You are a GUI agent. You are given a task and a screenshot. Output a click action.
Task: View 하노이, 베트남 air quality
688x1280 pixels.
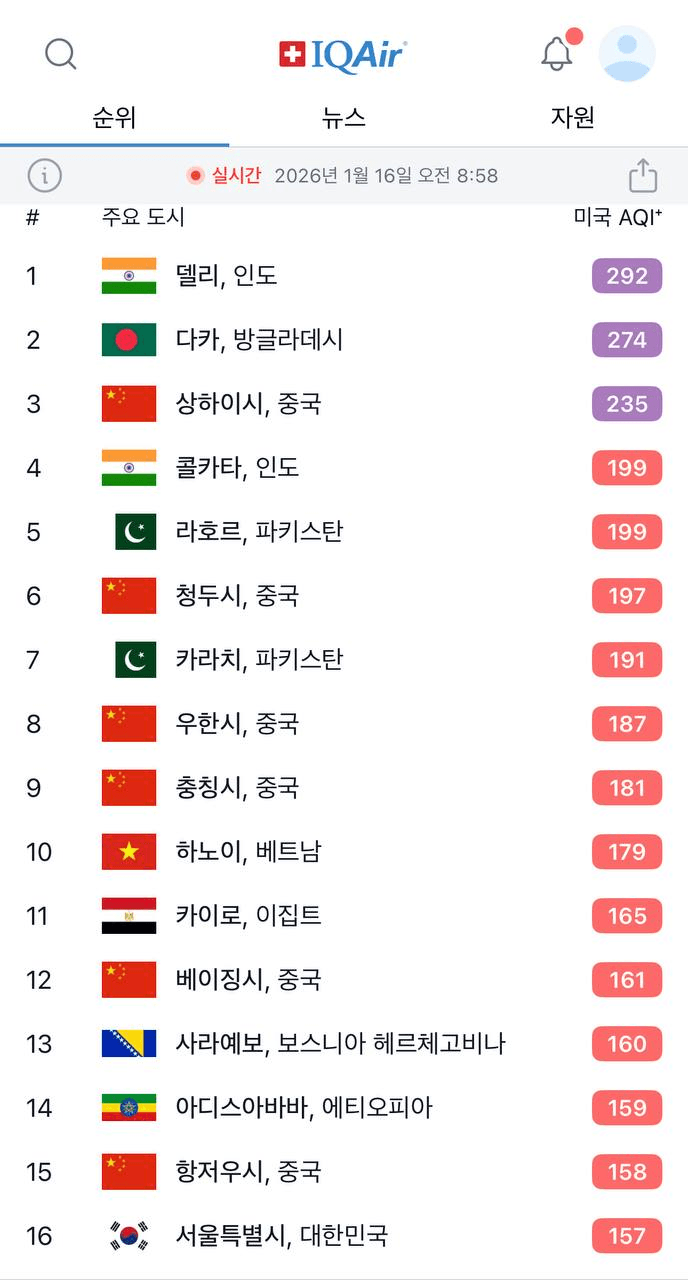(248, 852)
